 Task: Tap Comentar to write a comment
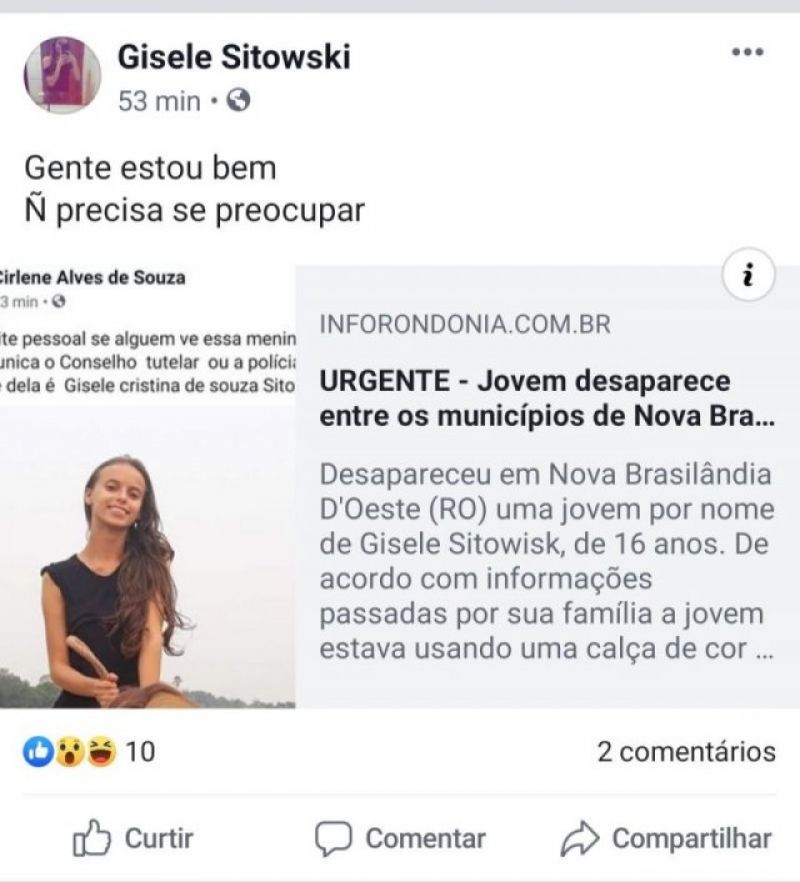point(400,838)
